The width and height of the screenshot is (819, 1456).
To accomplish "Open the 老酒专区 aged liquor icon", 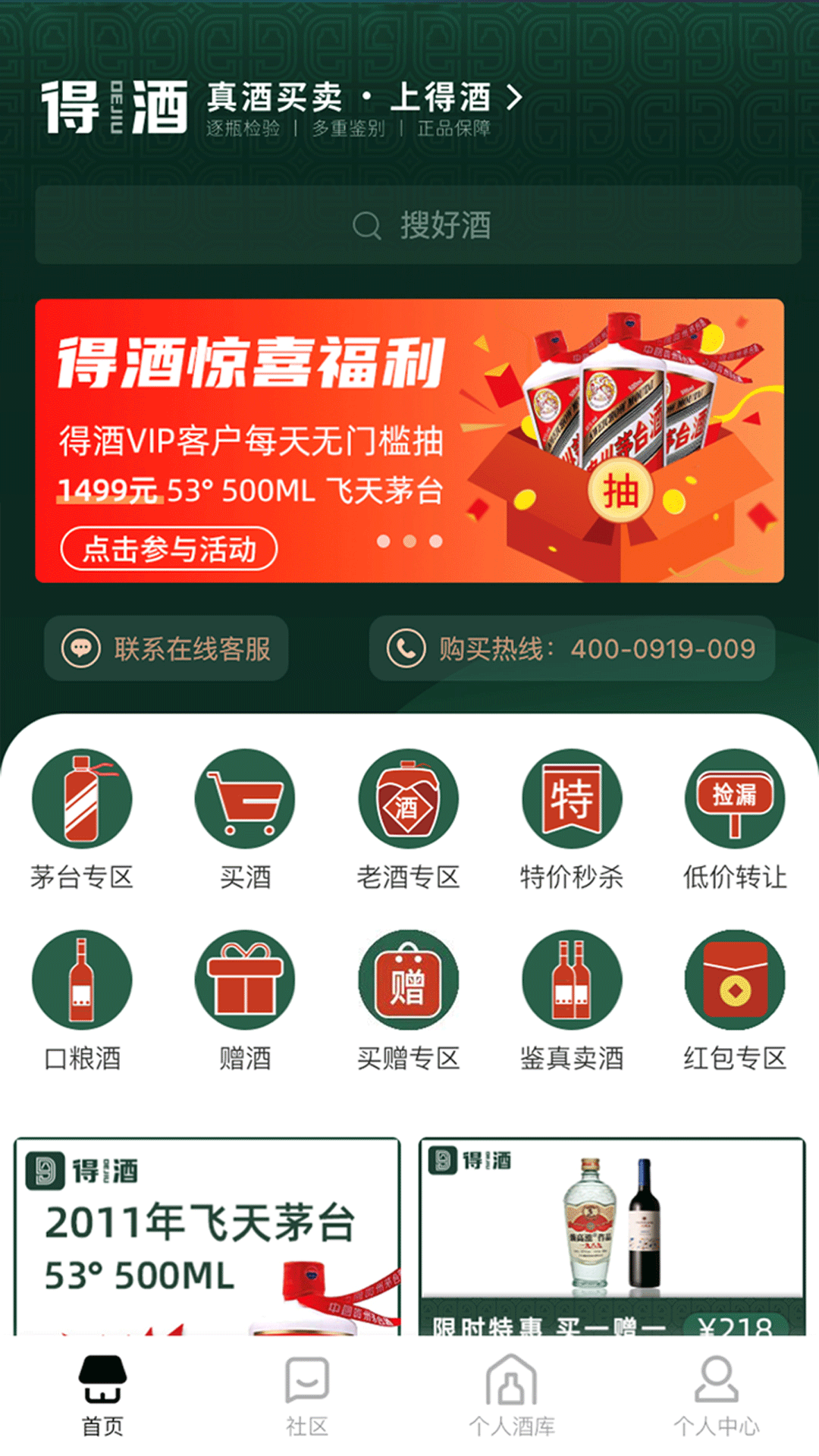I will point(408,800).
